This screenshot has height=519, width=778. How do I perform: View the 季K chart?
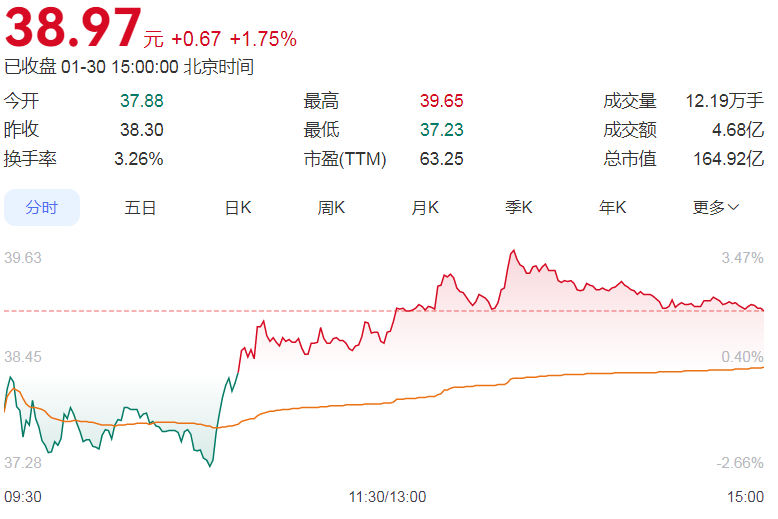(x=519, y=207)
